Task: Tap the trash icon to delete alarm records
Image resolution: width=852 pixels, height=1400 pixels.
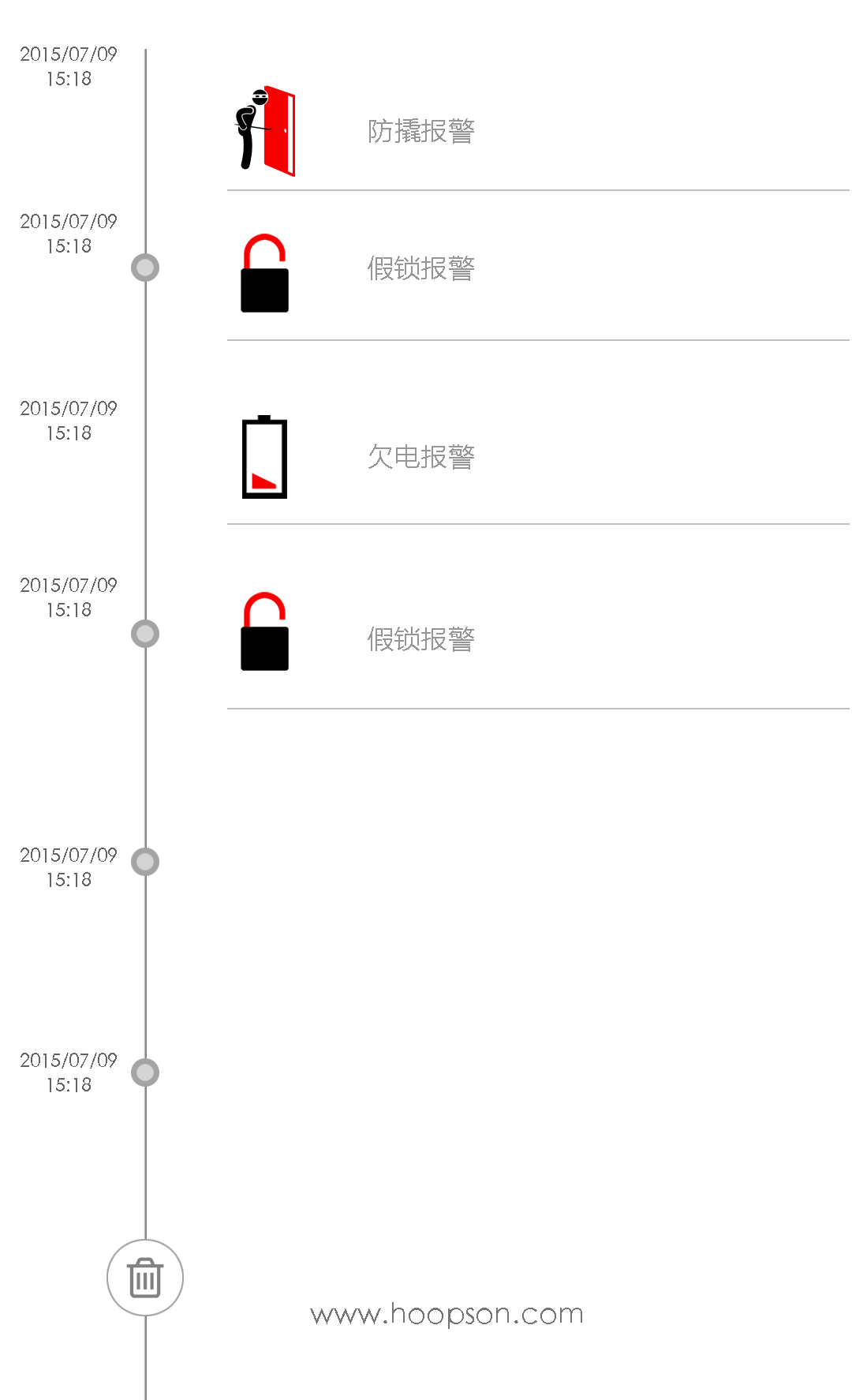Action: coord(145,1277)
